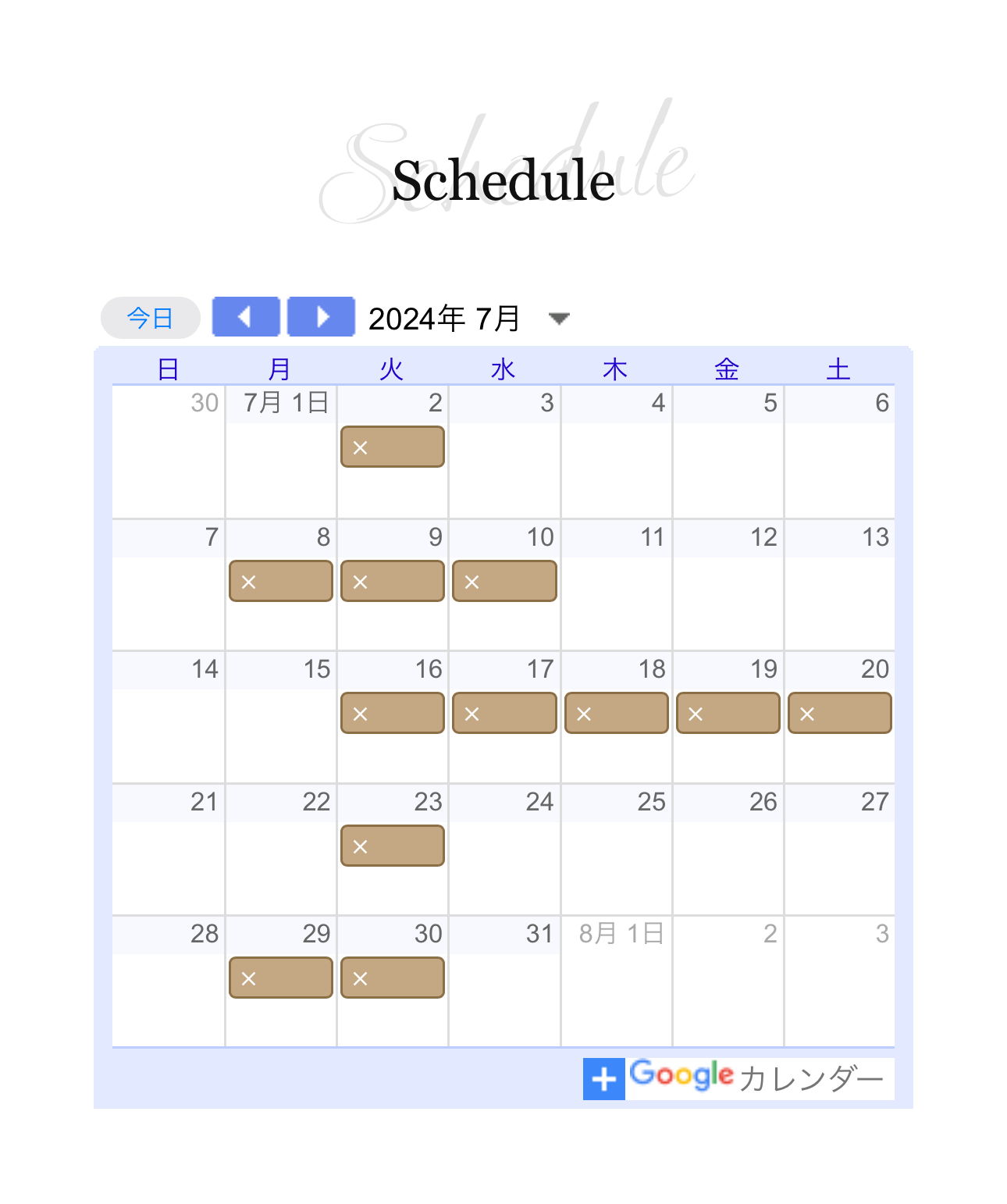Open the × event on July 16

point(392,714)
